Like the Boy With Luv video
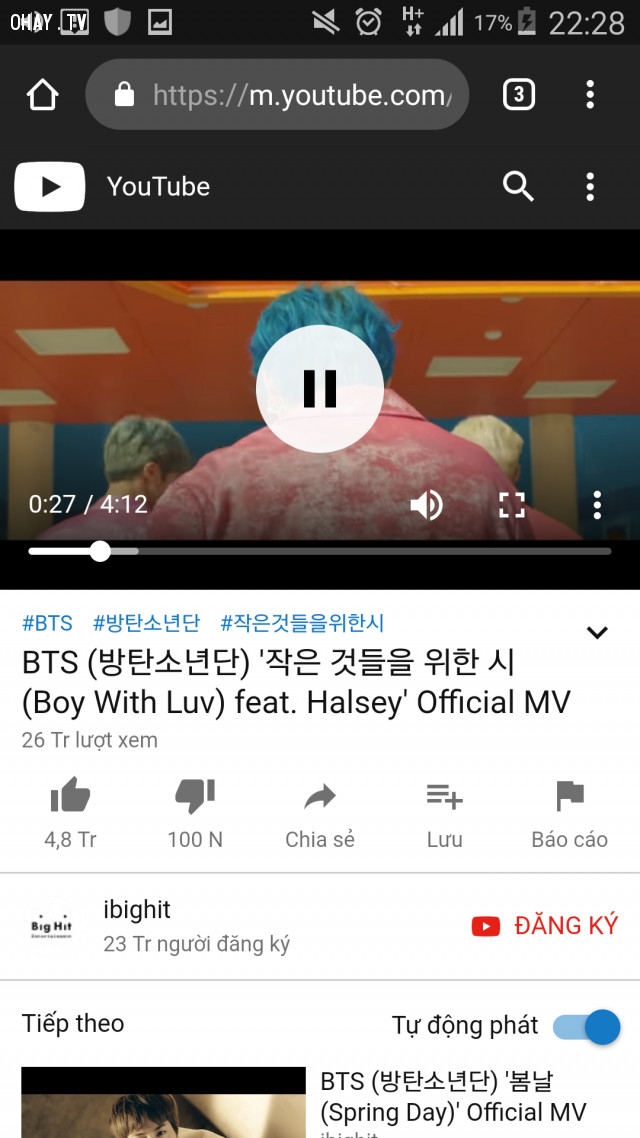 [70, 798]
